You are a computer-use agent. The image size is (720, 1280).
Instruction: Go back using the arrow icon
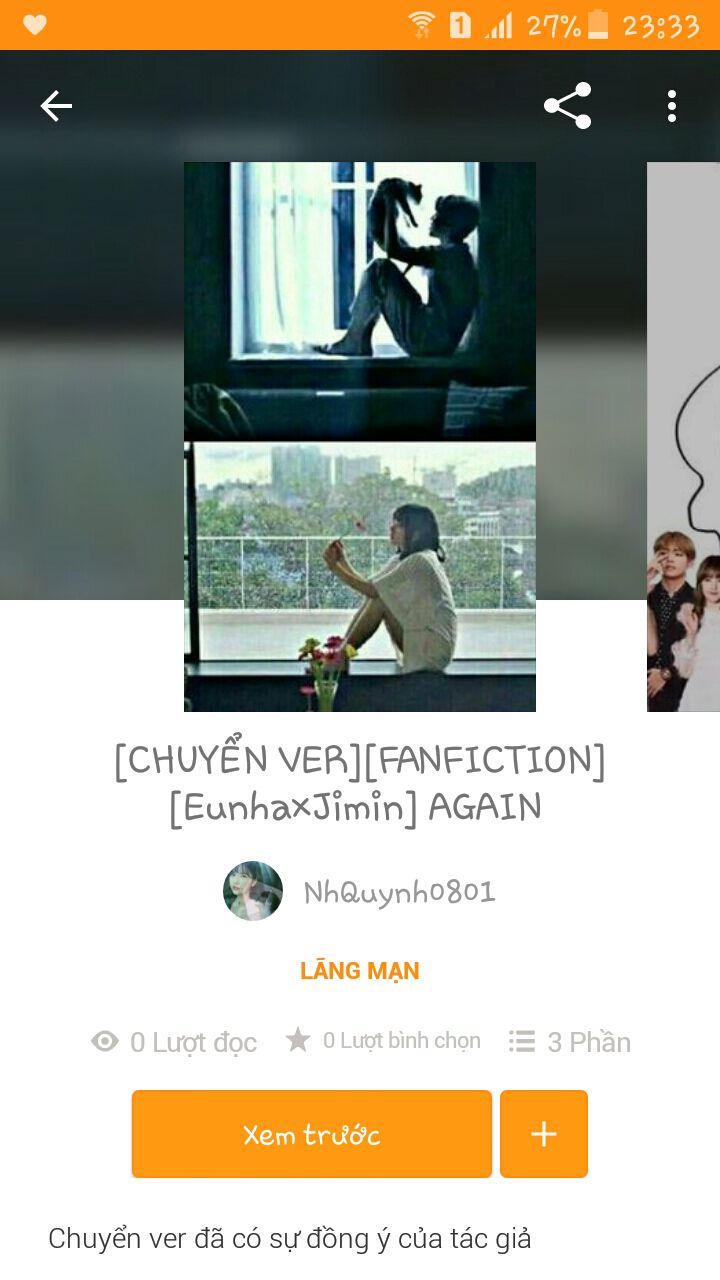point(56,106)
